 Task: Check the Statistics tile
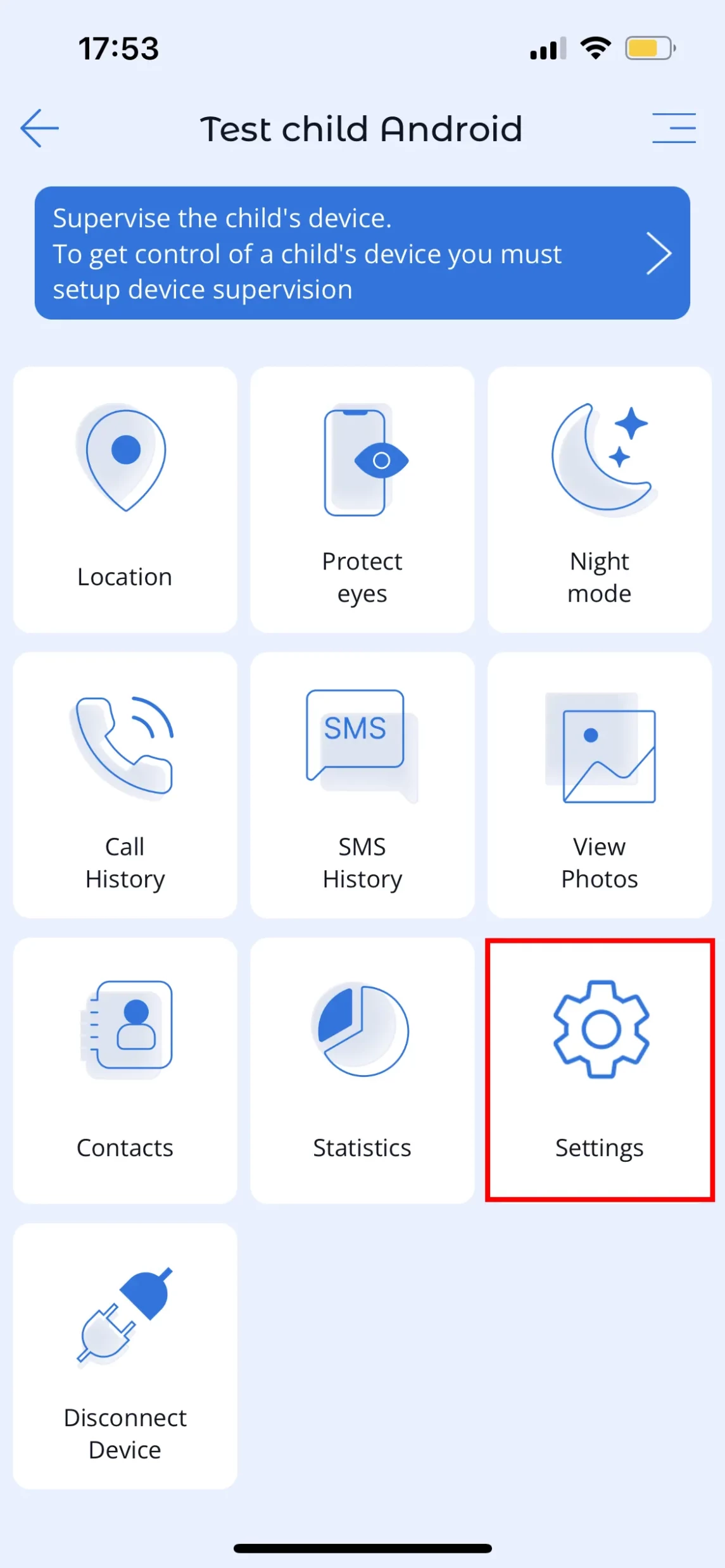coord(362,1070)
